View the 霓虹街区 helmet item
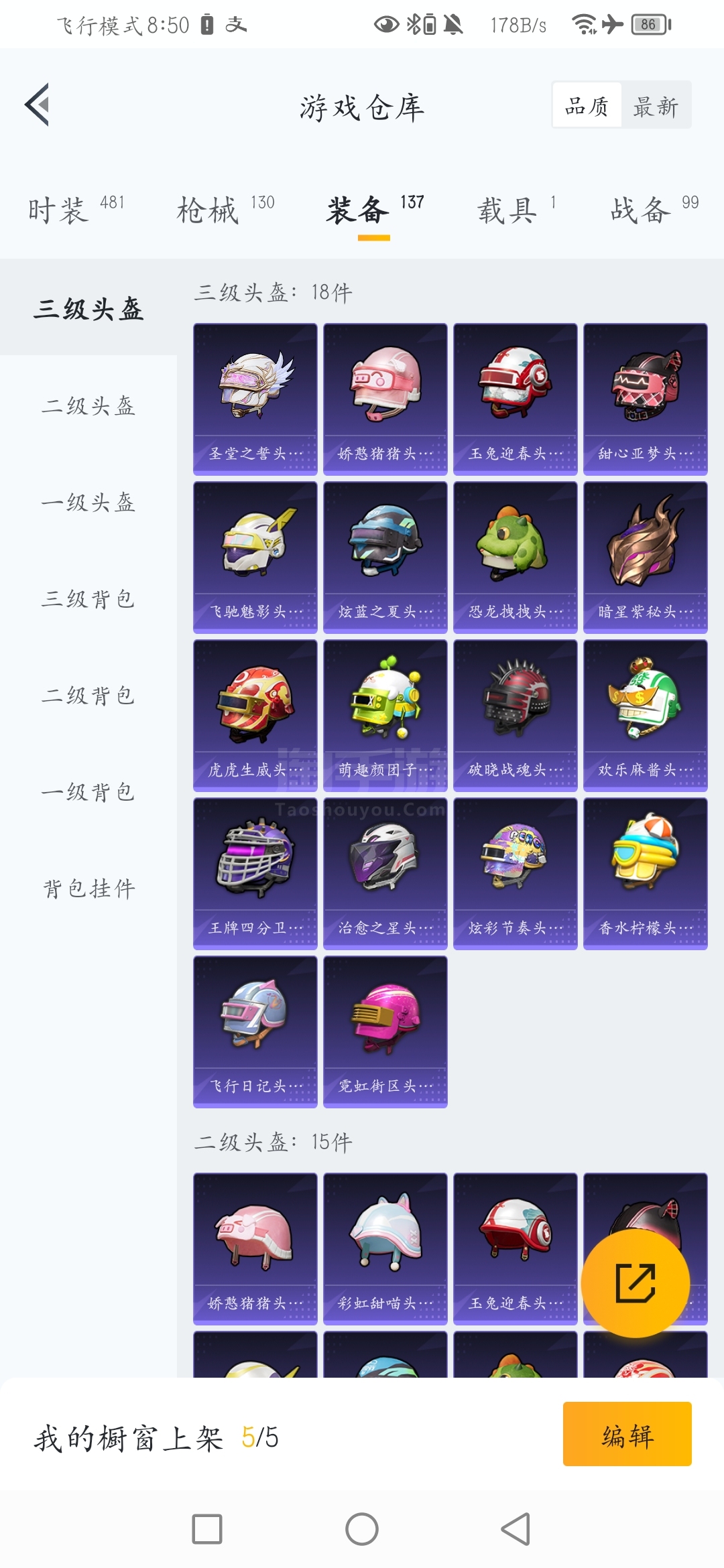 pos(385,1032)
